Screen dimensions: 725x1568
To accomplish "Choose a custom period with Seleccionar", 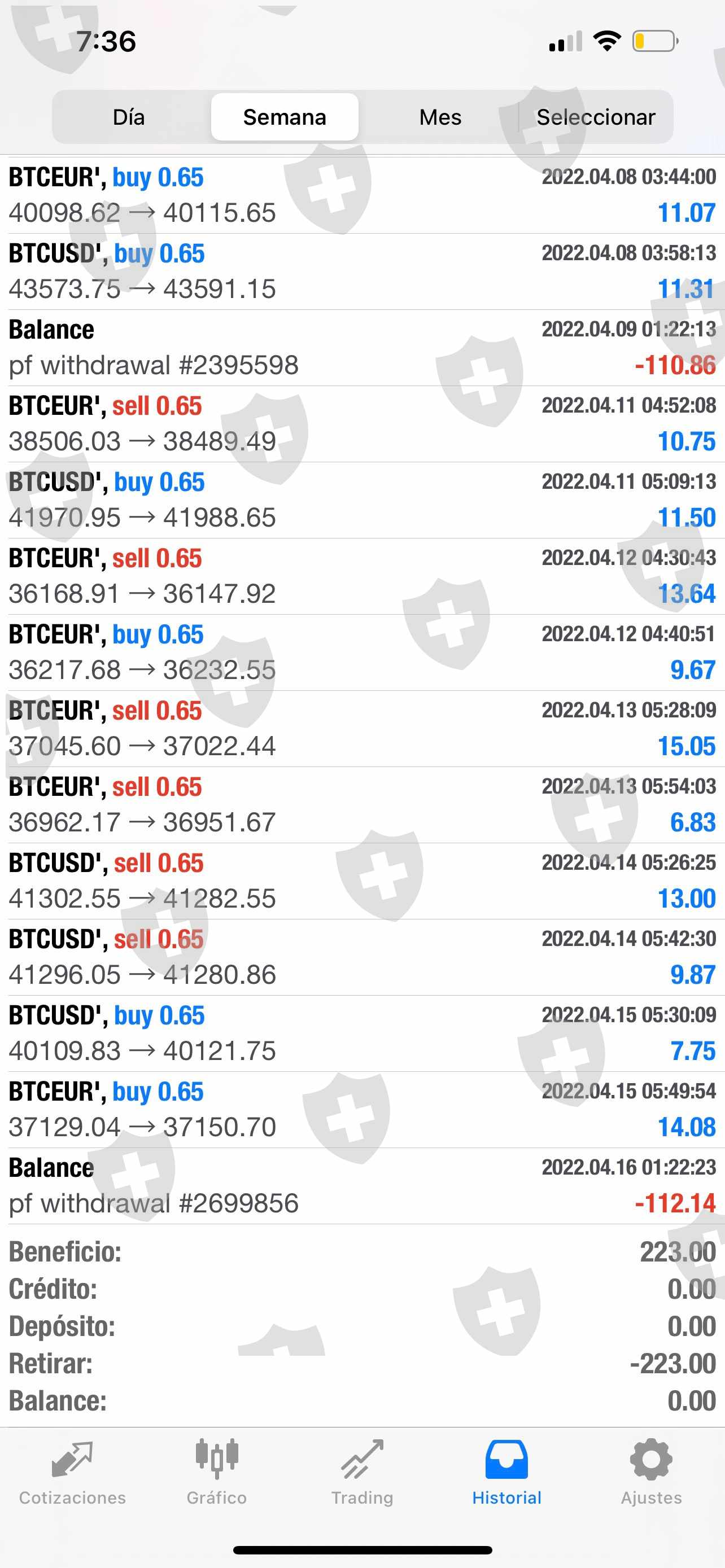I will pos(595,117).
